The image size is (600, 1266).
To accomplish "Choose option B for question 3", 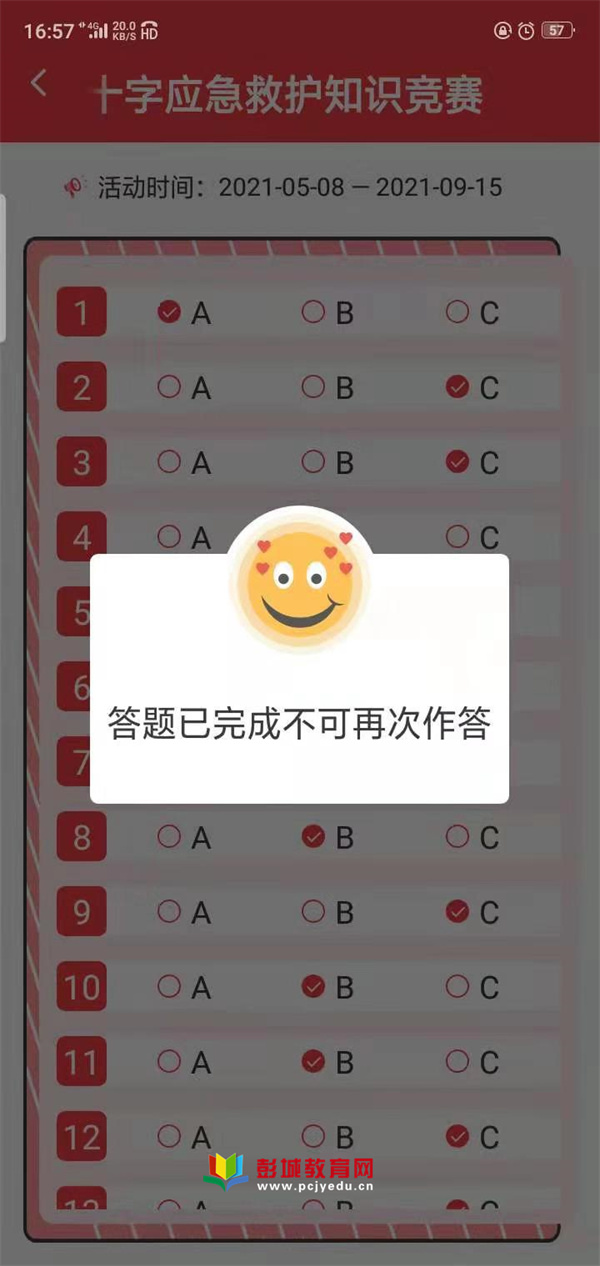I will (314, 461).
